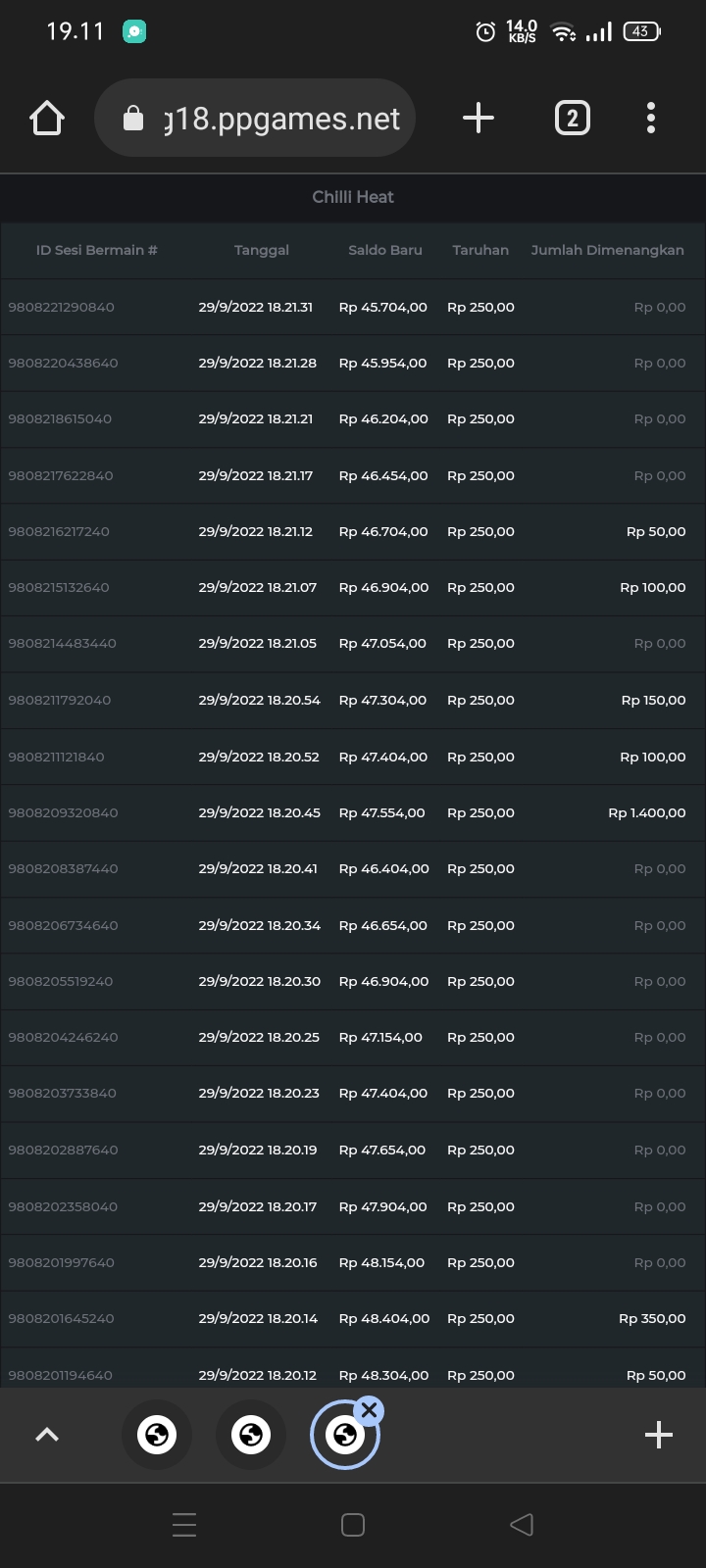Open a new tab from top toolbar
Image resolution: width=706 pixels, height=1568 pixels.
[479, 119]
